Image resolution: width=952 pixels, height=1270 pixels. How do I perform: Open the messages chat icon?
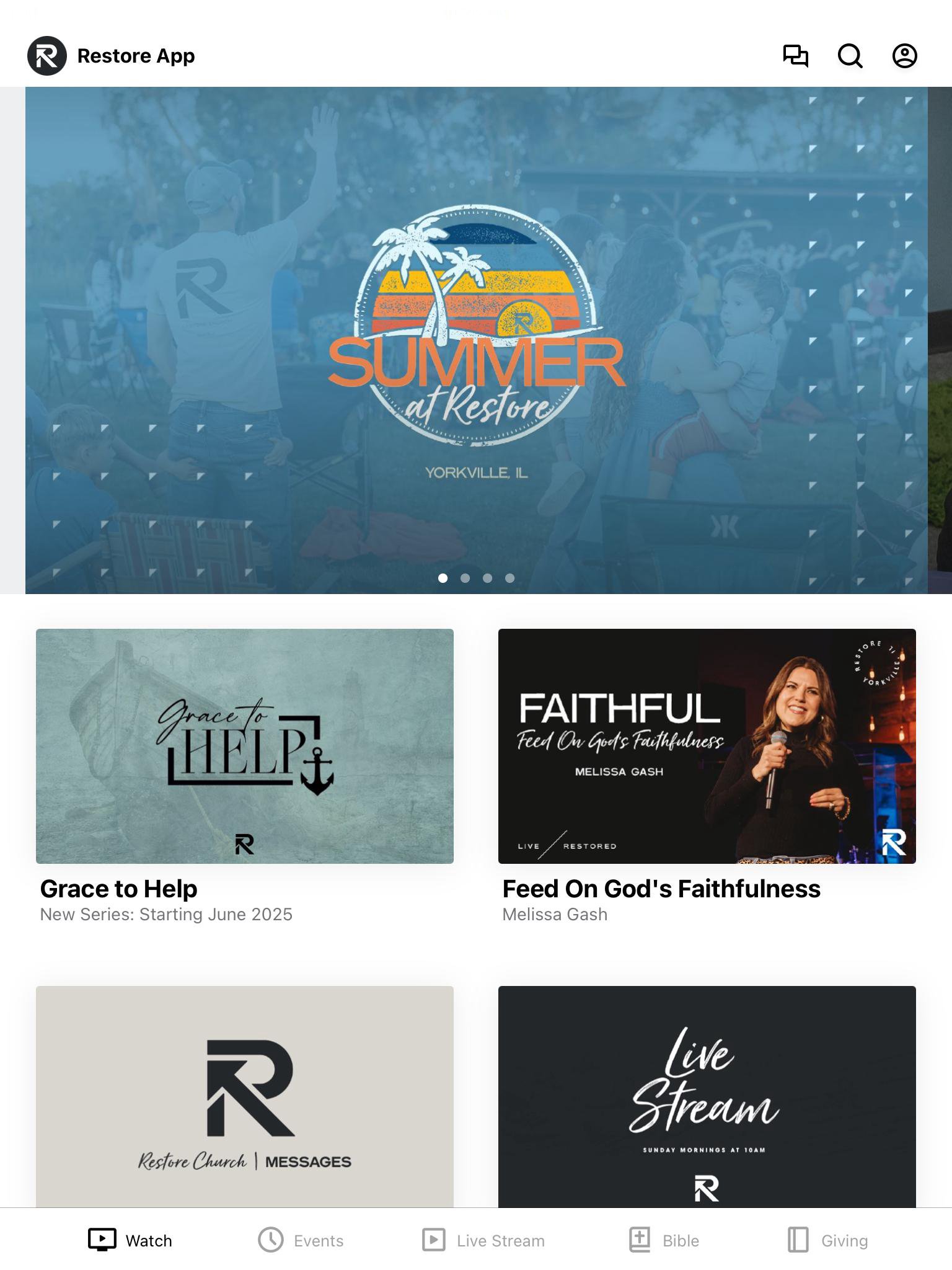click(x=795, y=56)
